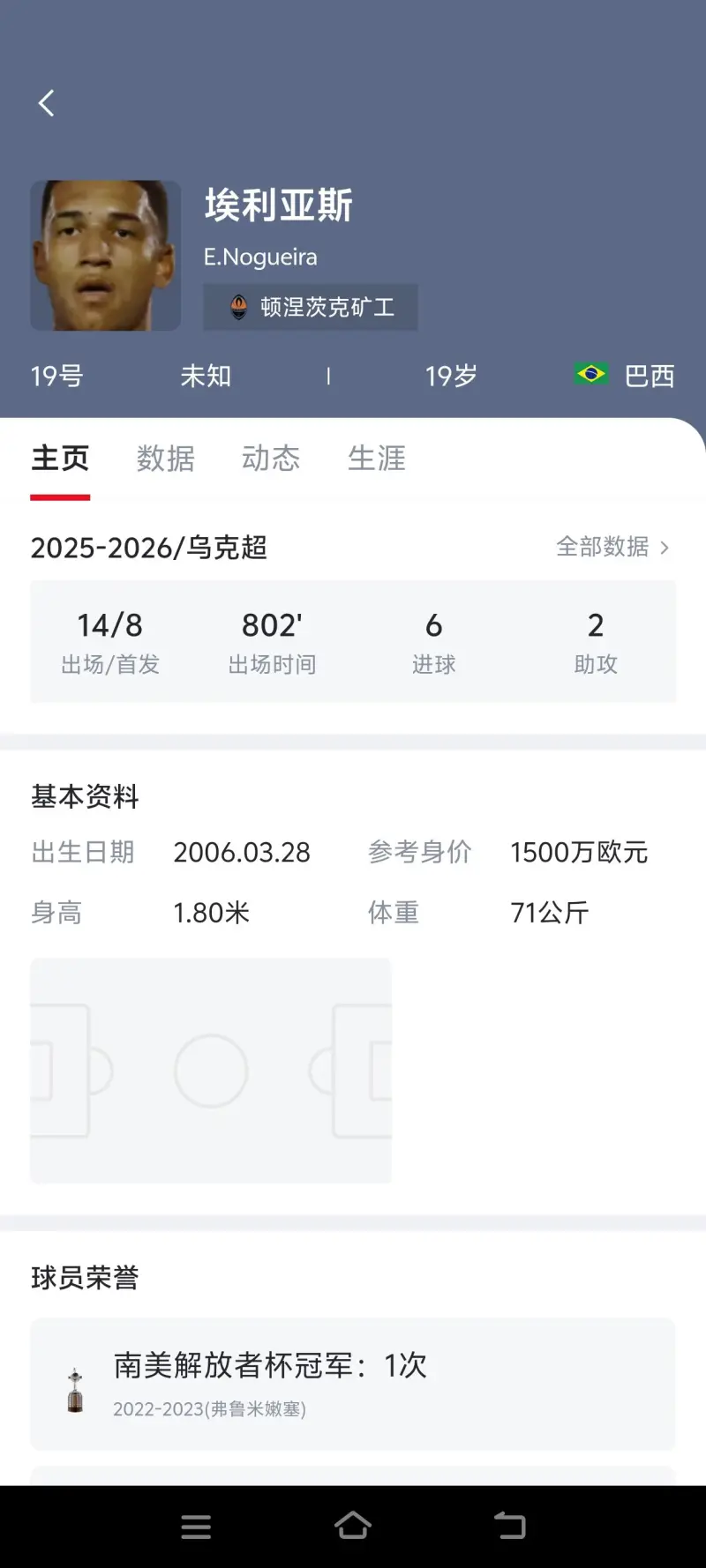The image size is (706, 1568).
Task: Switch to the 动态 tab
Action: tap(271, 459)
